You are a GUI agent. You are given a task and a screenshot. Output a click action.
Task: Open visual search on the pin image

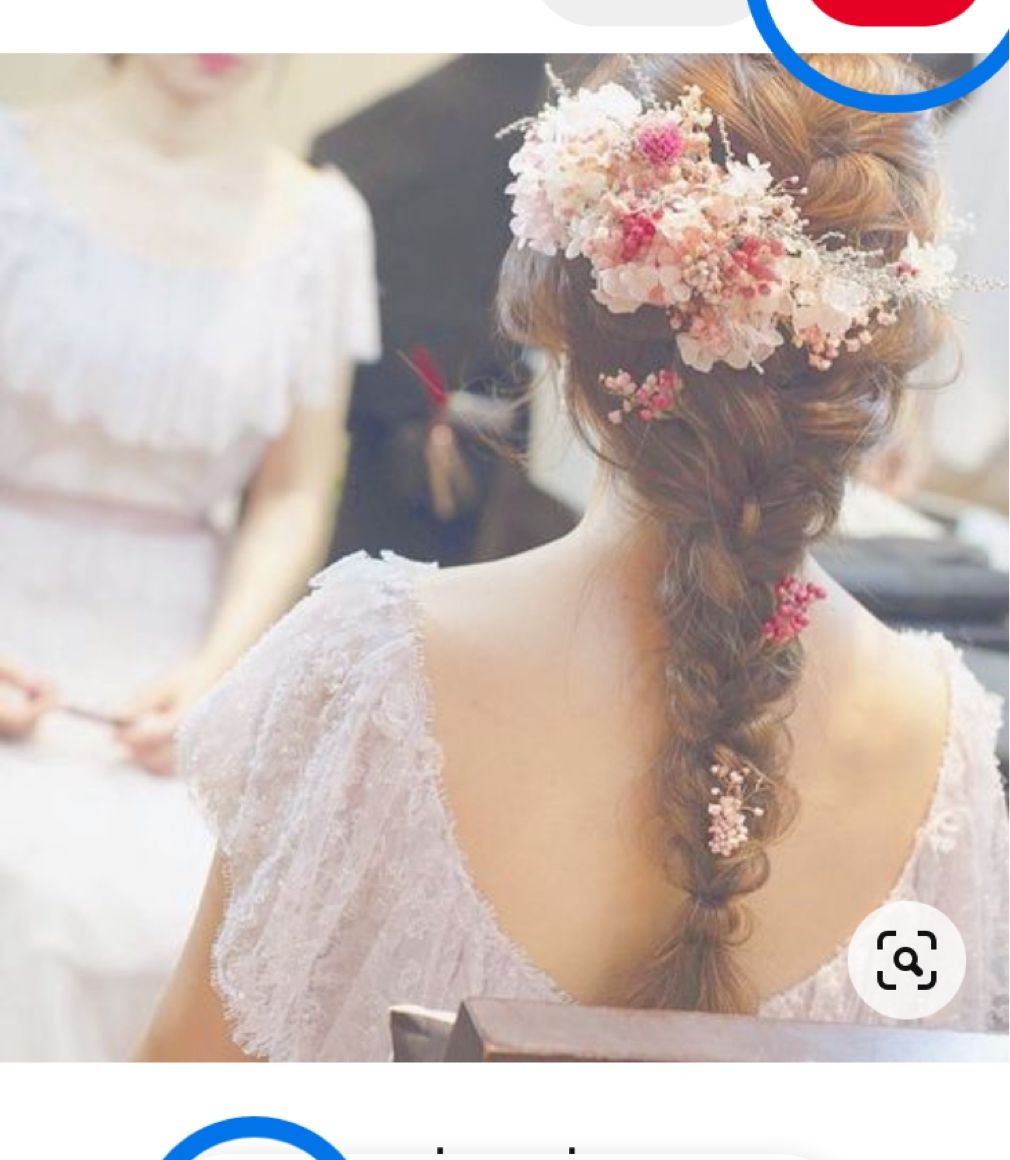pyautogui.click(x=906, y=960)
